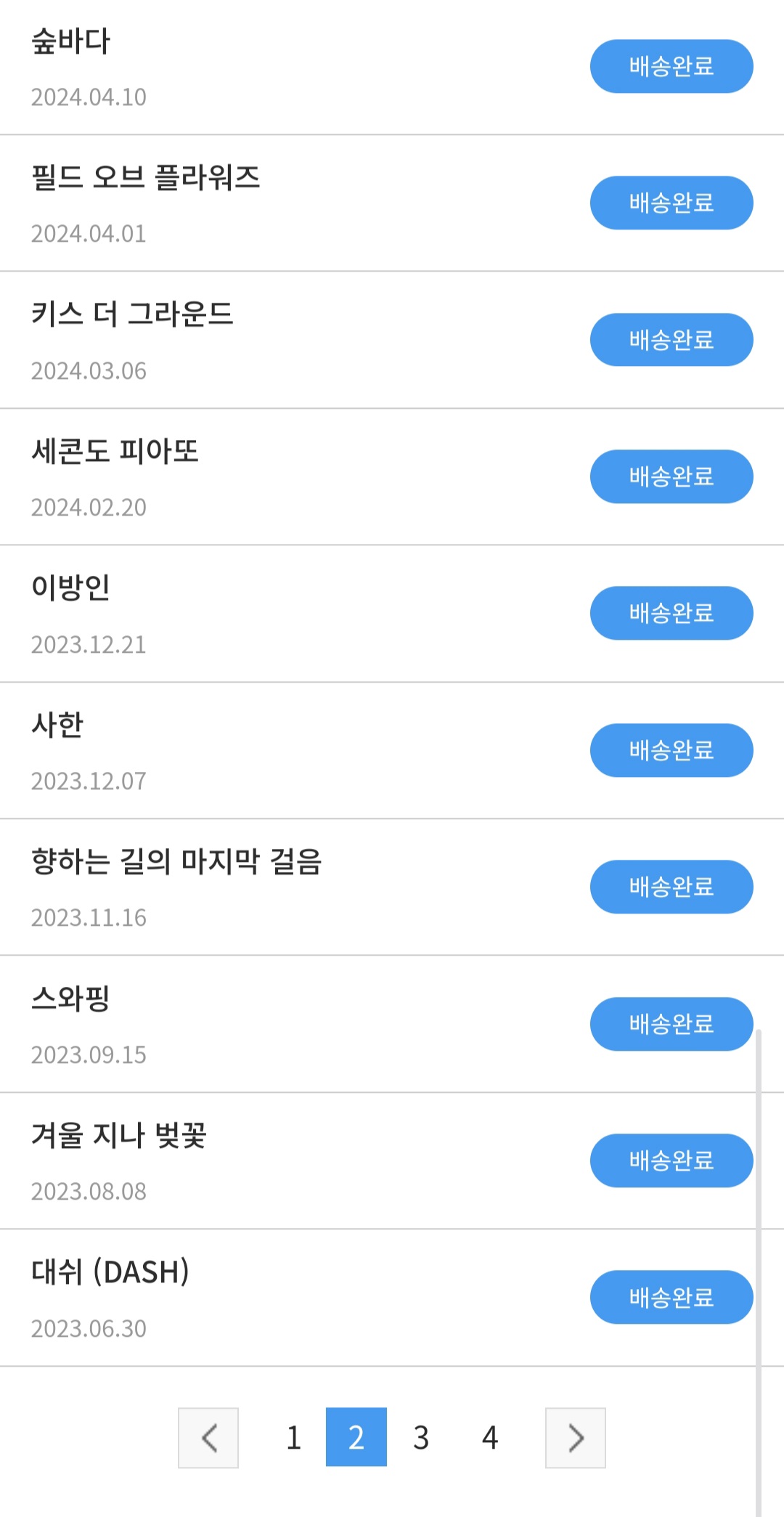This screenshot has width=784, height=1517.
Task: Tap 배송완료 button for 세콘도 피아또
Action: coord(671,476)
